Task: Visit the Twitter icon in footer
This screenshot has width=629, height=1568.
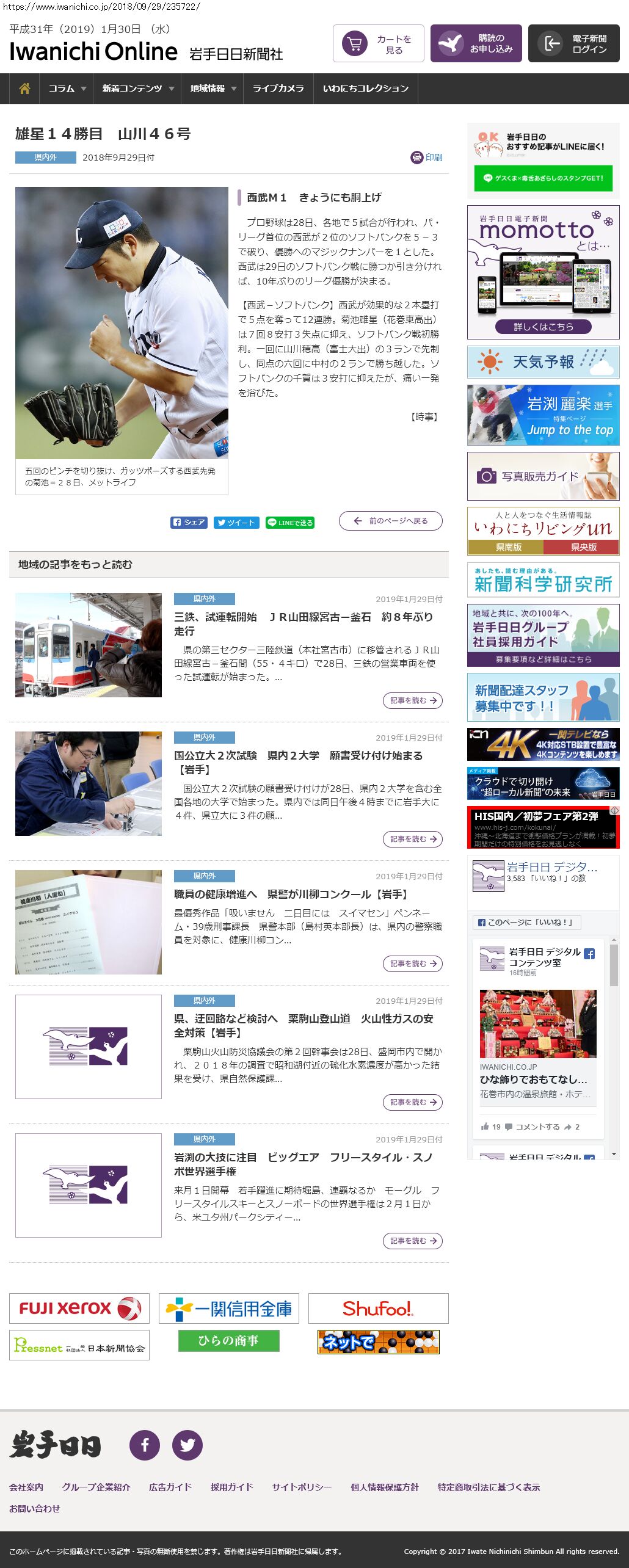Action: click(x=187, y=1445)
